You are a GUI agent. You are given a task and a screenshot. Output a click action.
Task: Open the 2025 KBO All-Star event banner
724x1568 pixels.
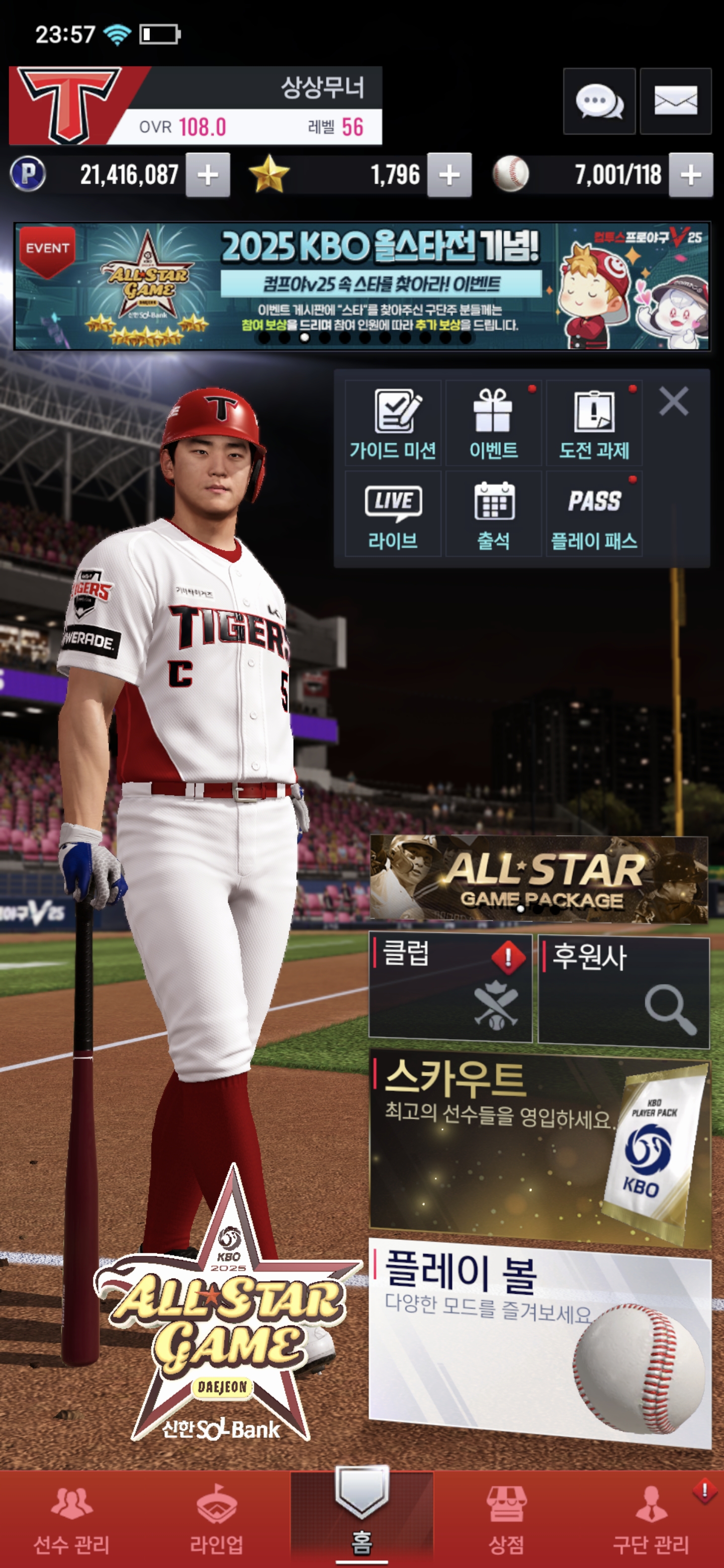tap(361, 286)
